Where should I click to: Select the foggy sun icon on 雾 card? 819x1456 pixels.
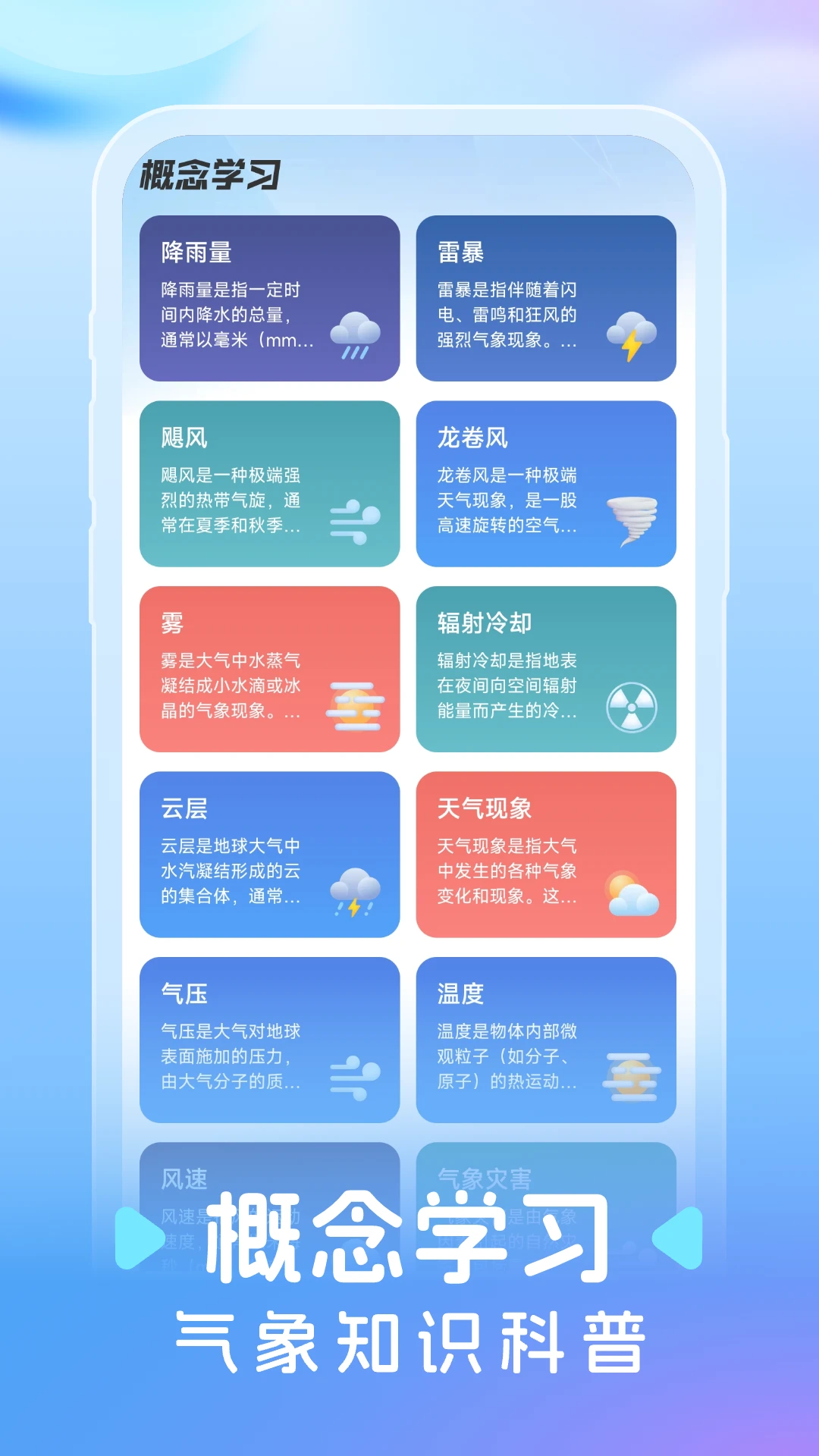pos(353,705)
